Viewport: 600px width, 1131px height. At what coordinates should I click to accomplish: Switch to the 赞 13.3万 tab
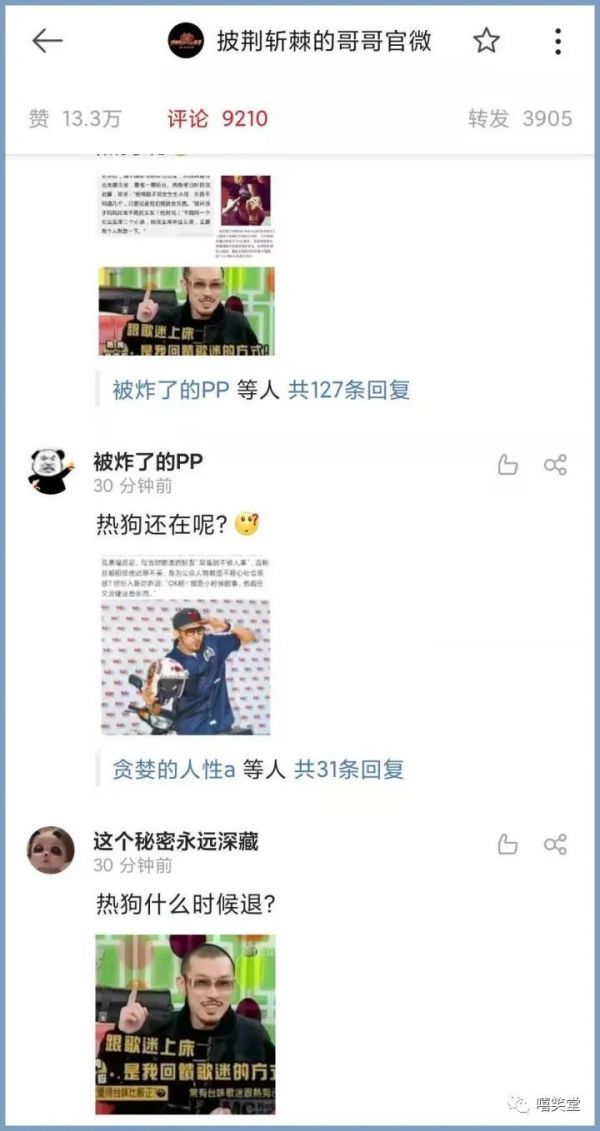(x=74, y=118)
